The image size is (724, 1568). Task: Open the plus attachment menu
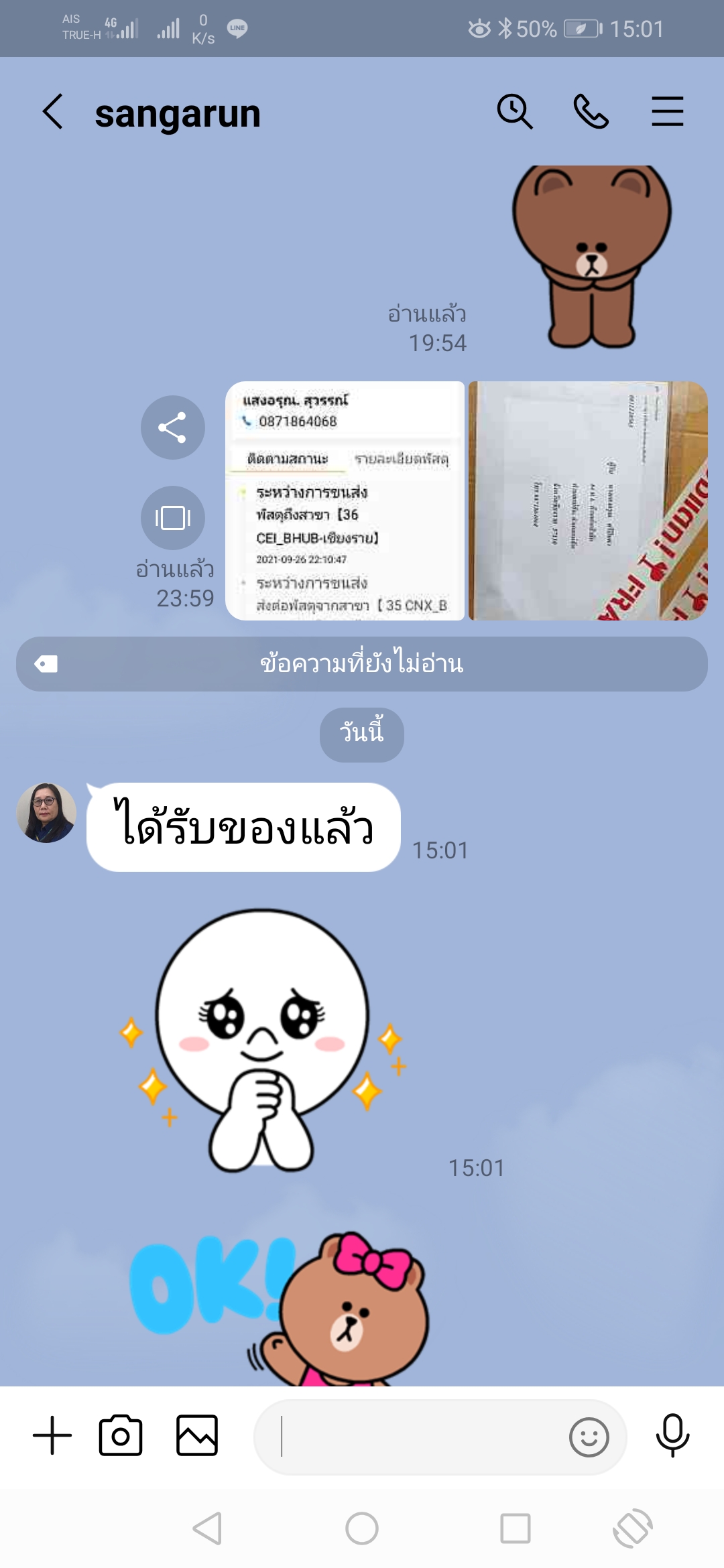click(x=52, y=1435)
